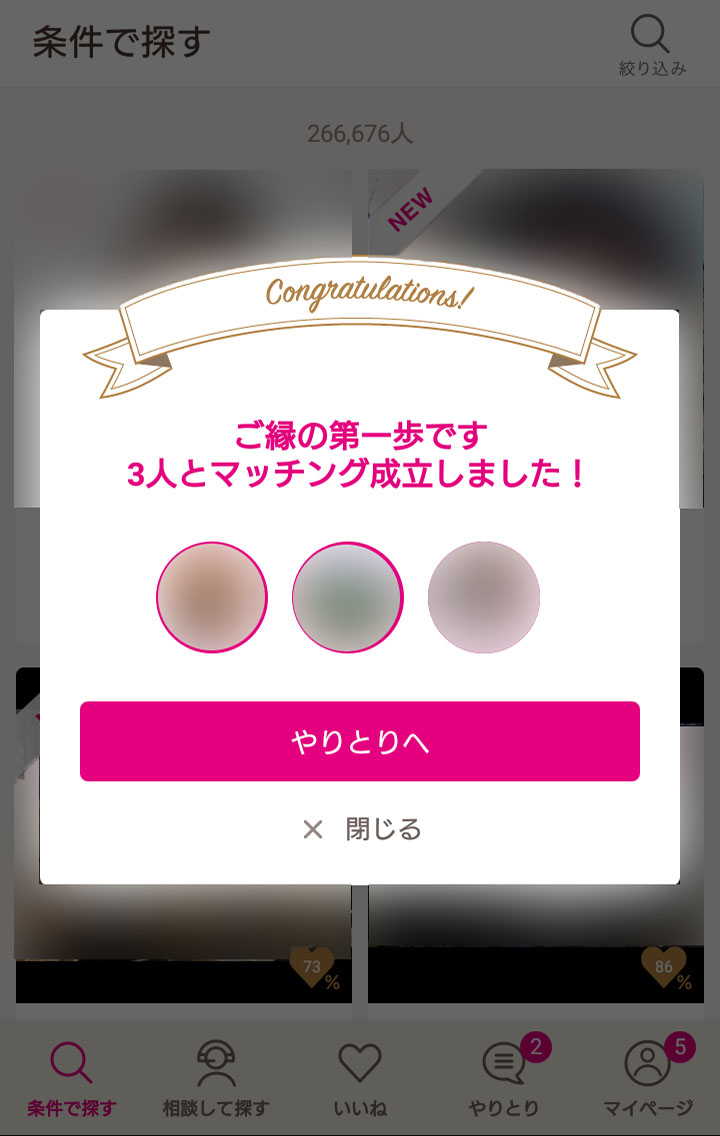
Task: Switch to the 相談して探す tab
Action: tap(216, 1078)
